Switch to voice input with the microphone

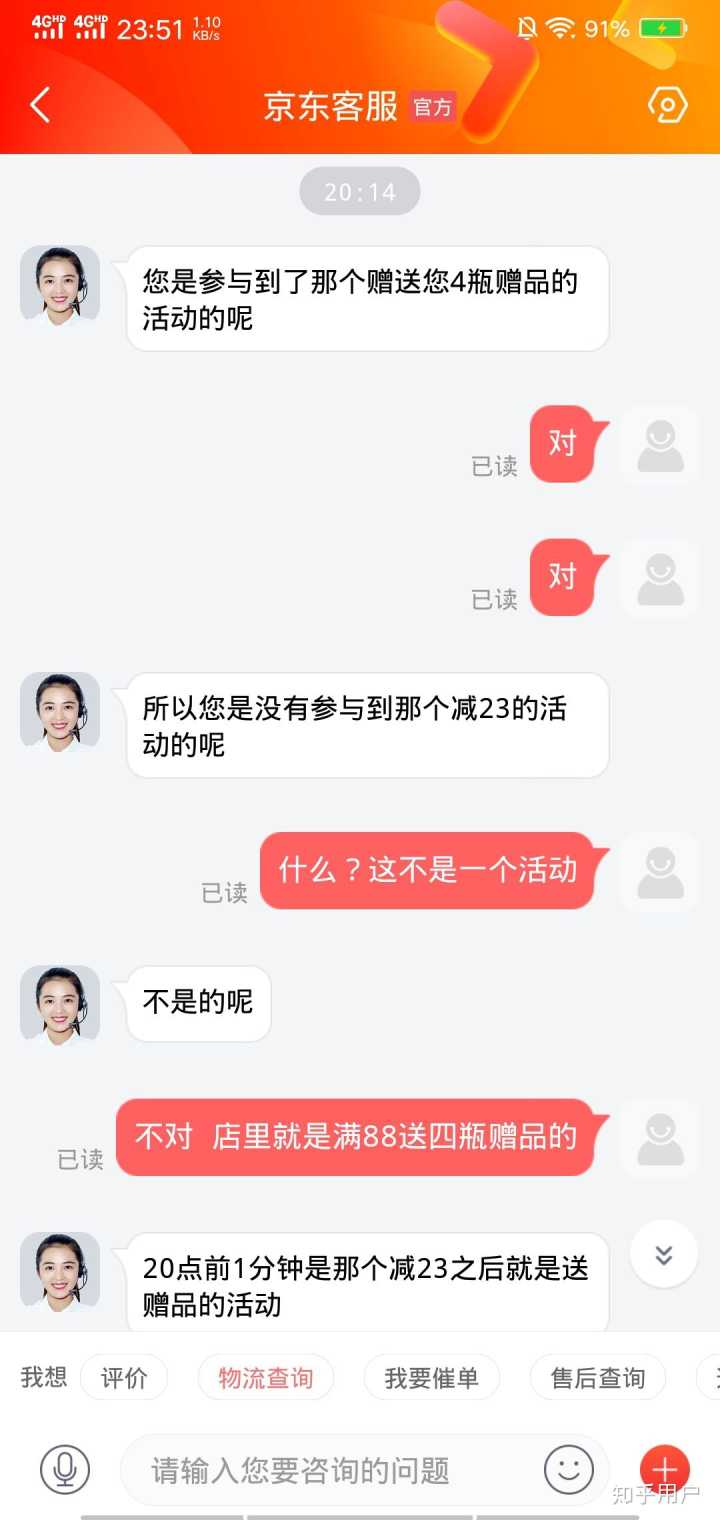(x=65, y=1469)
